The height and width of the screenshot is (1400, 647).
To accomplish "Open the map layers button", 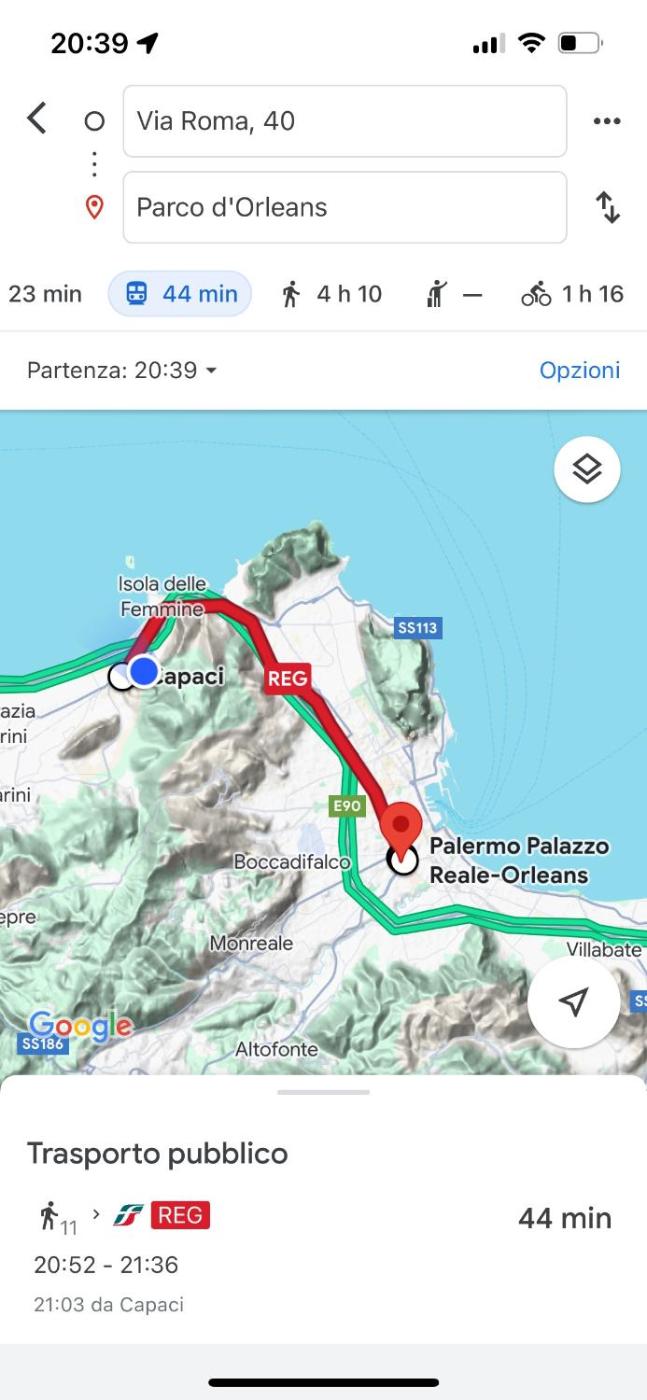I will coord(587,469).
